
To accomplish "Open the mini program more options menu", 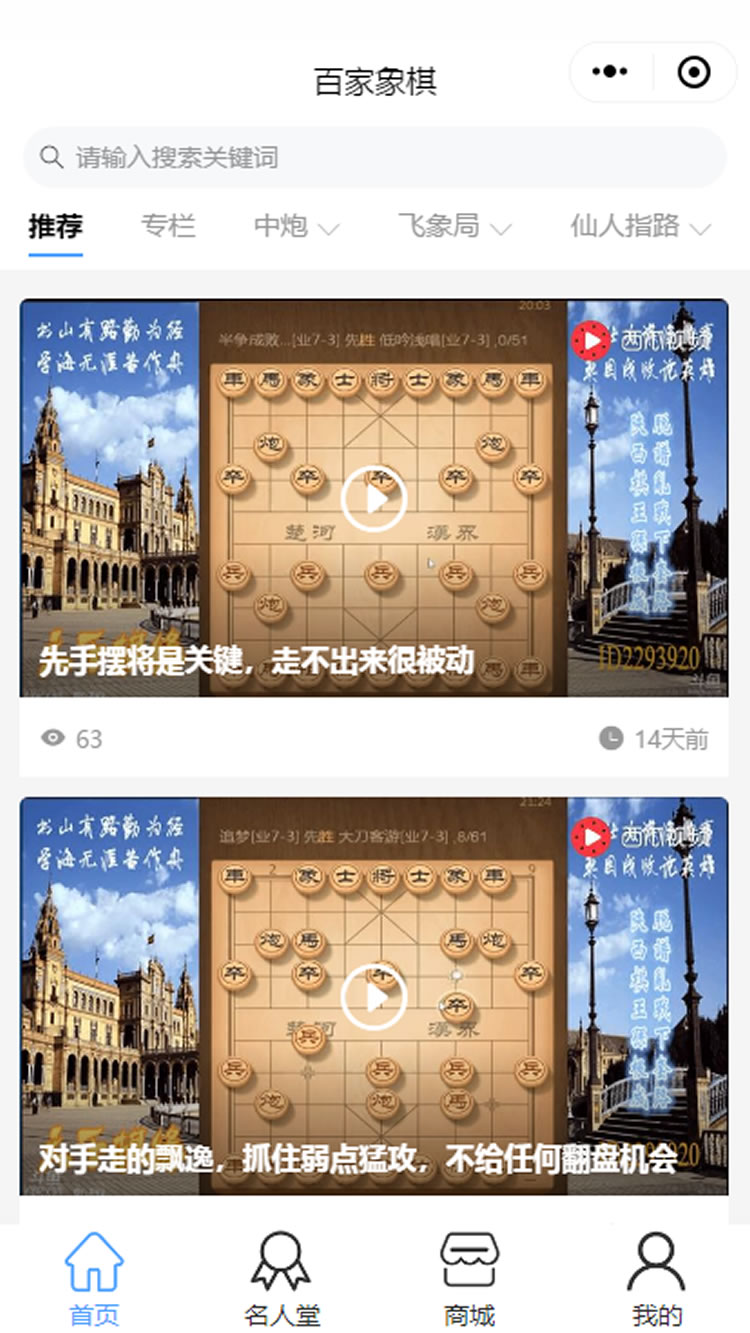I will (x=610, y=72).
